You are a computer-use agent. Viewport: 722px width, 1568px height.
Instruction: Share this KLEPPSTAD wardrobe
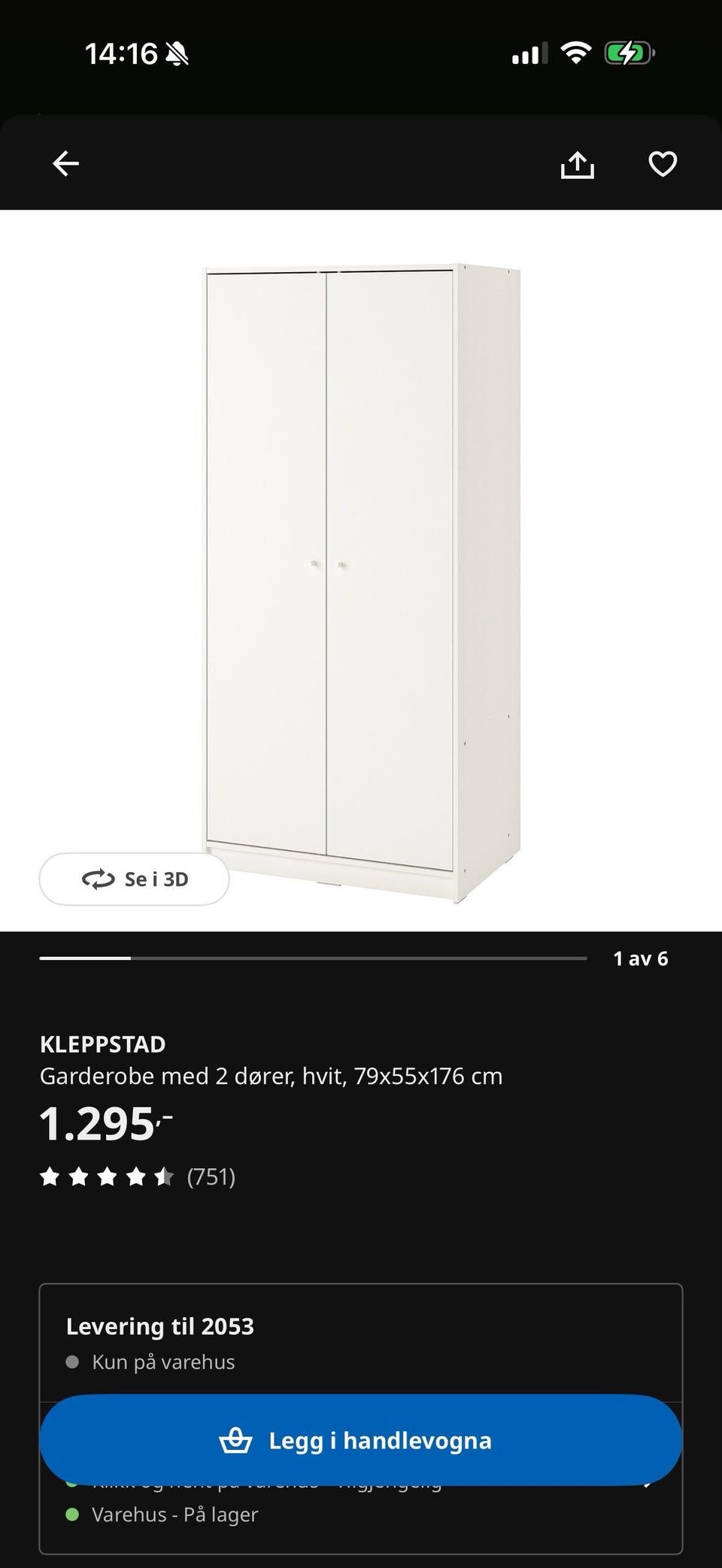[577, 165]
